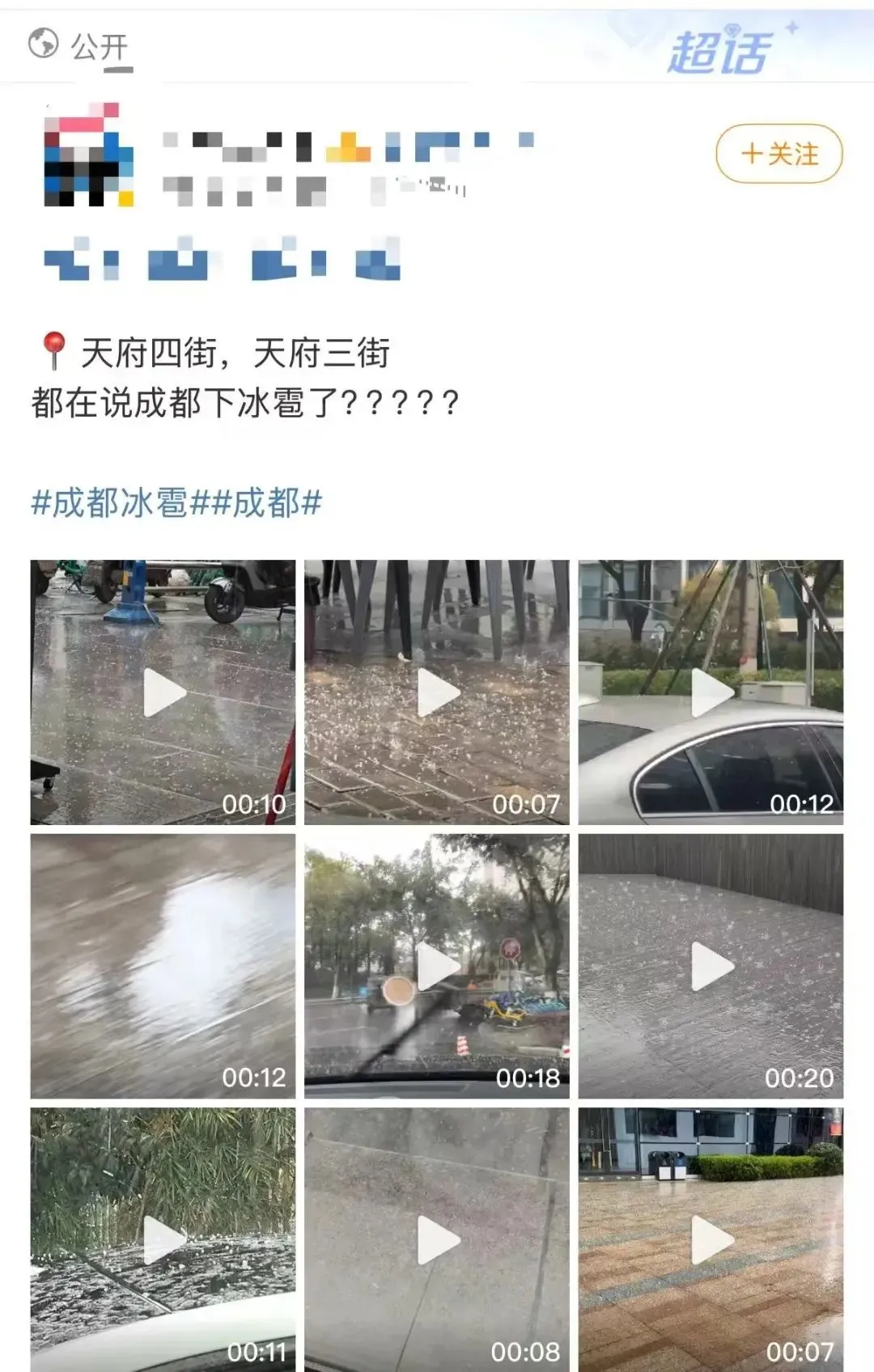Play the 00:12 video of silver car
The height and width of the screenshot is (1372, 874).
tap(711, 692)
